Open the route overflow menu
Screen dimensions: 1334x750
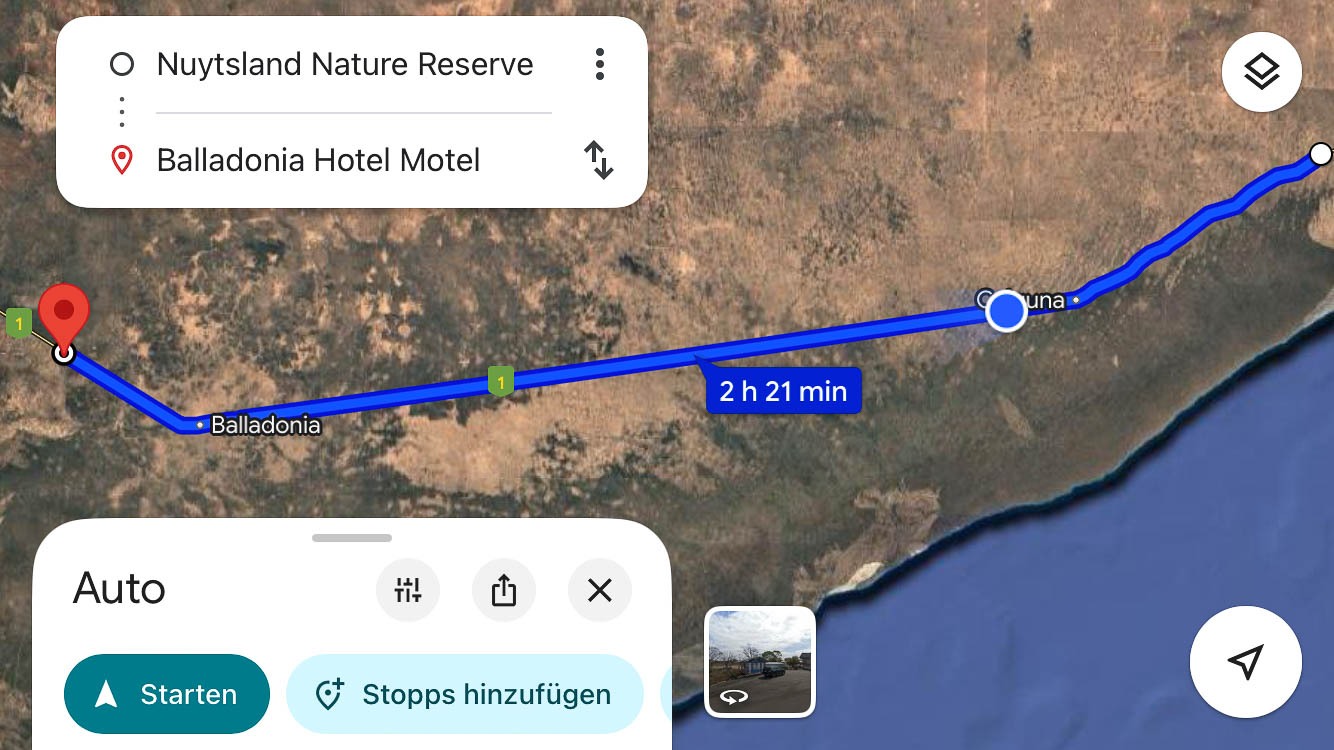(599, 65)
